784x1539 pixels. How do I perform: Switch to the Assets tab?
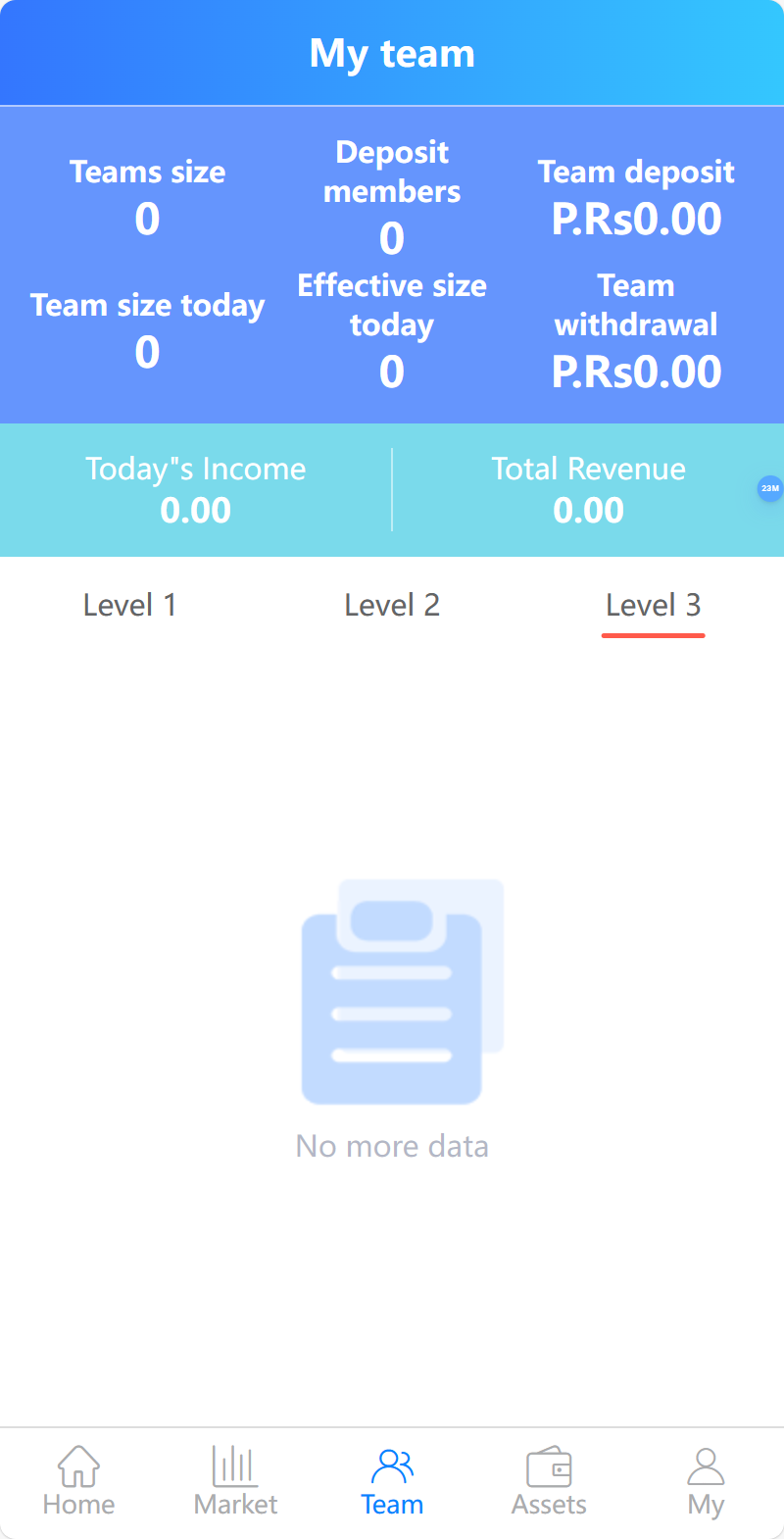[549, 1481]
